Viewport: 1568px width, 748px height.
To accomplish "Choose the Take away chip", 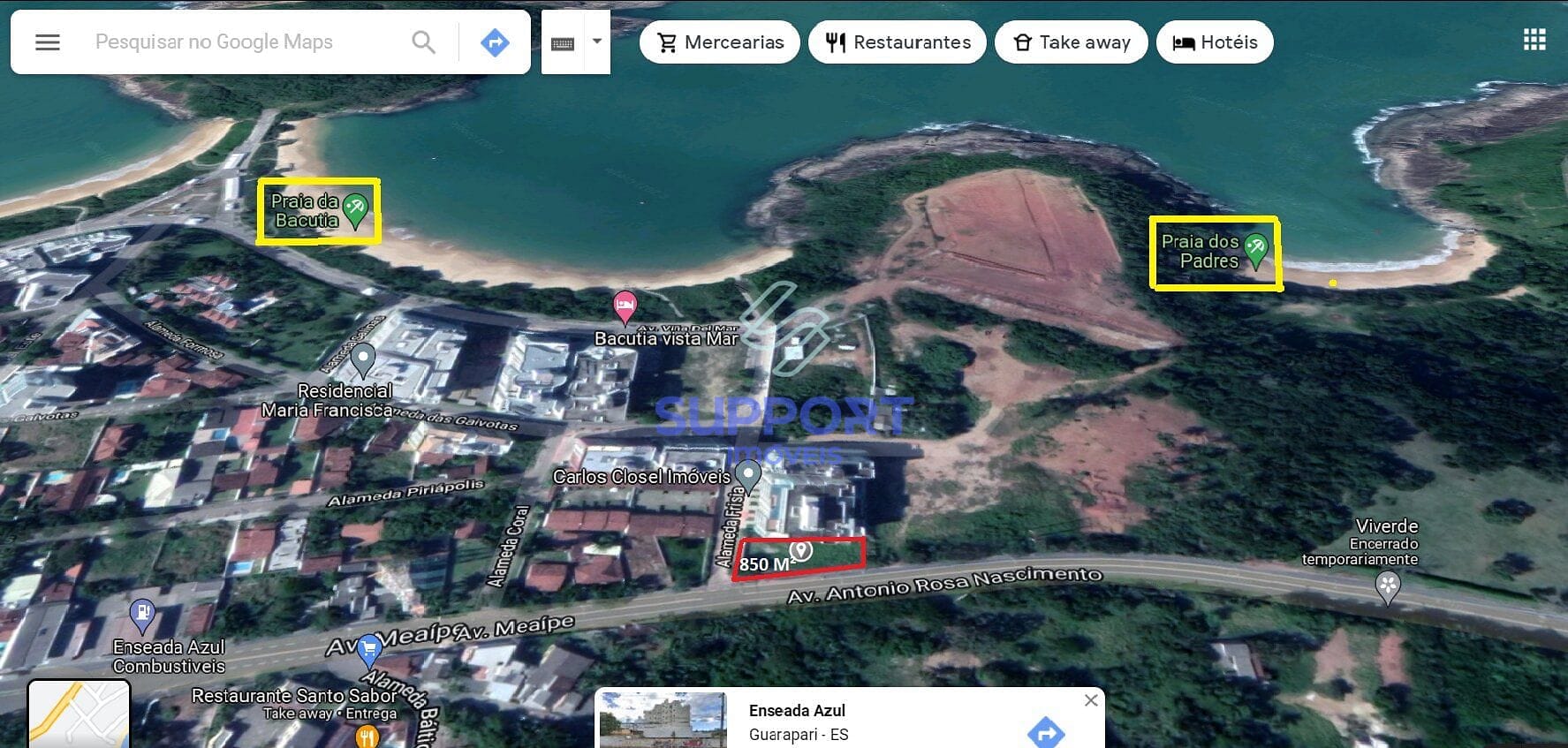I will [x=1072, y=42].
